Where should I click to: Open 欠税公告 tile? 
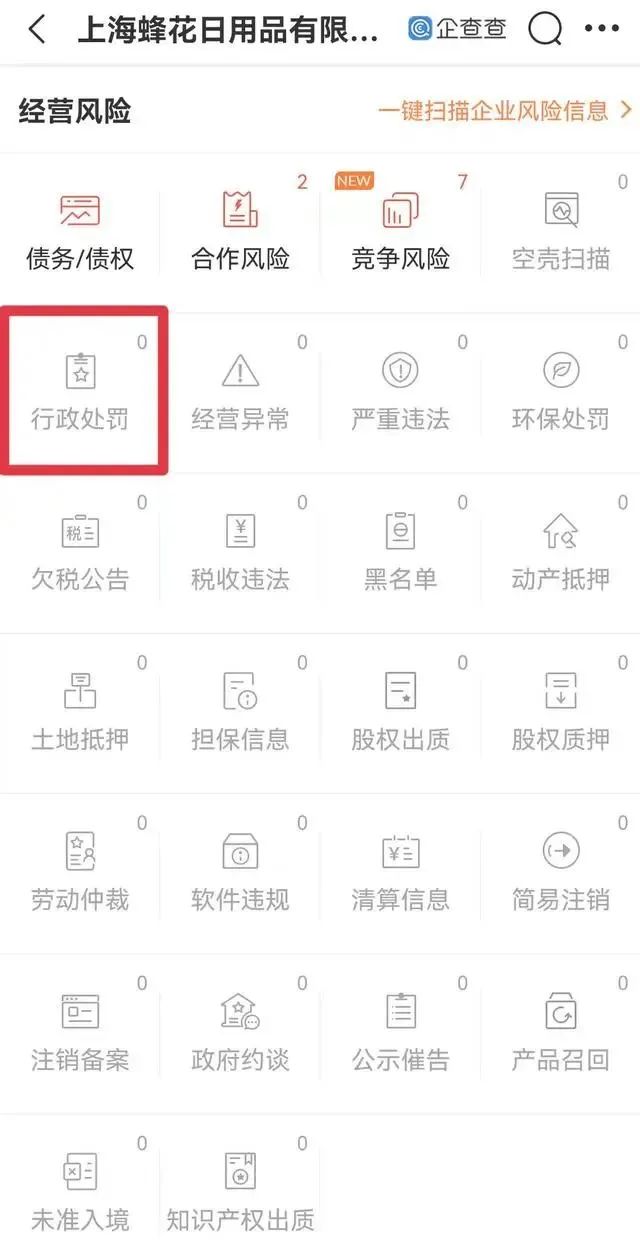coord(80,552)
